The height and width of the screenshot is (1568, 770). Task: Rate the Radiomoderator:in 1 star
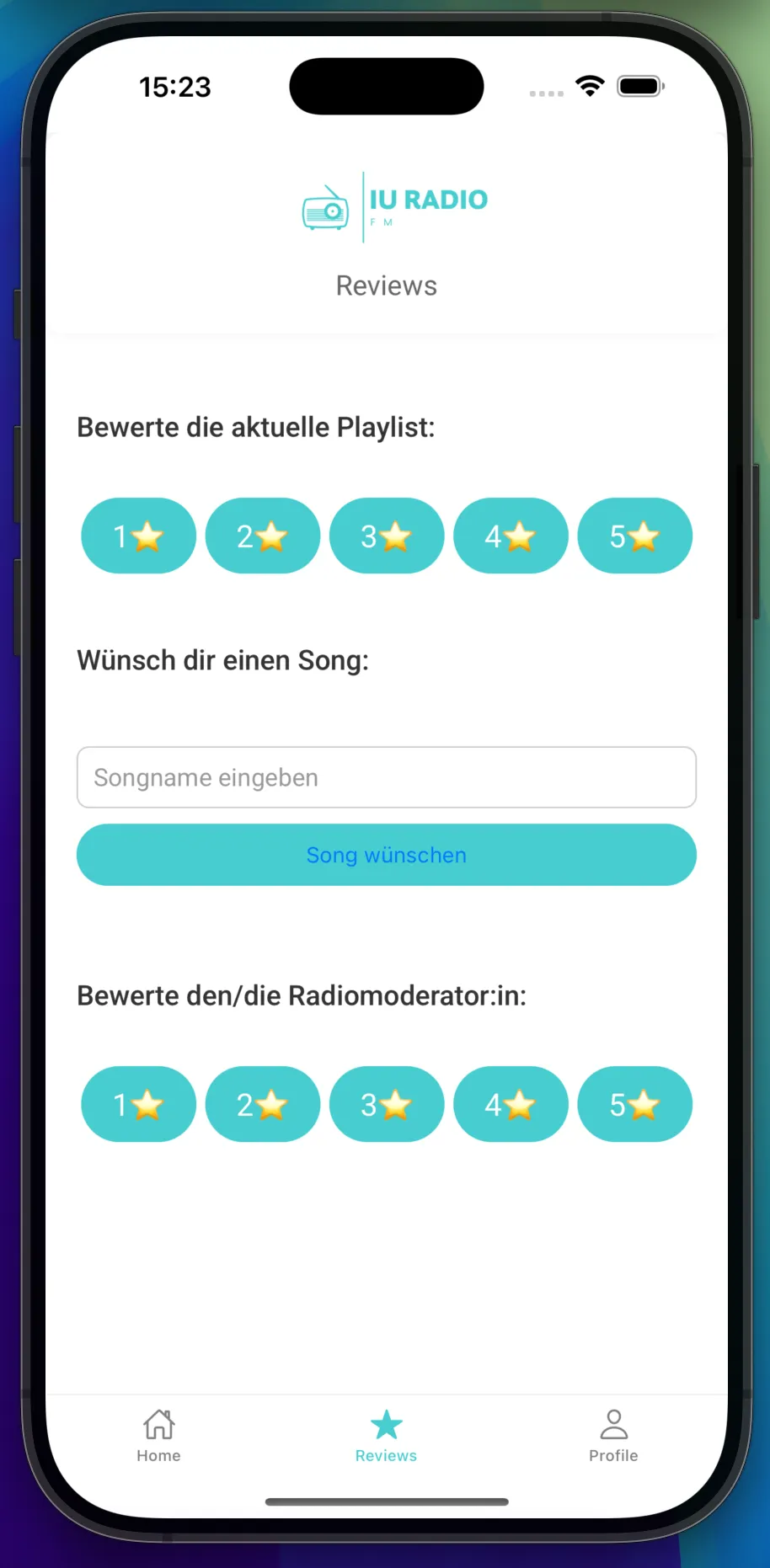(138, 1104)
